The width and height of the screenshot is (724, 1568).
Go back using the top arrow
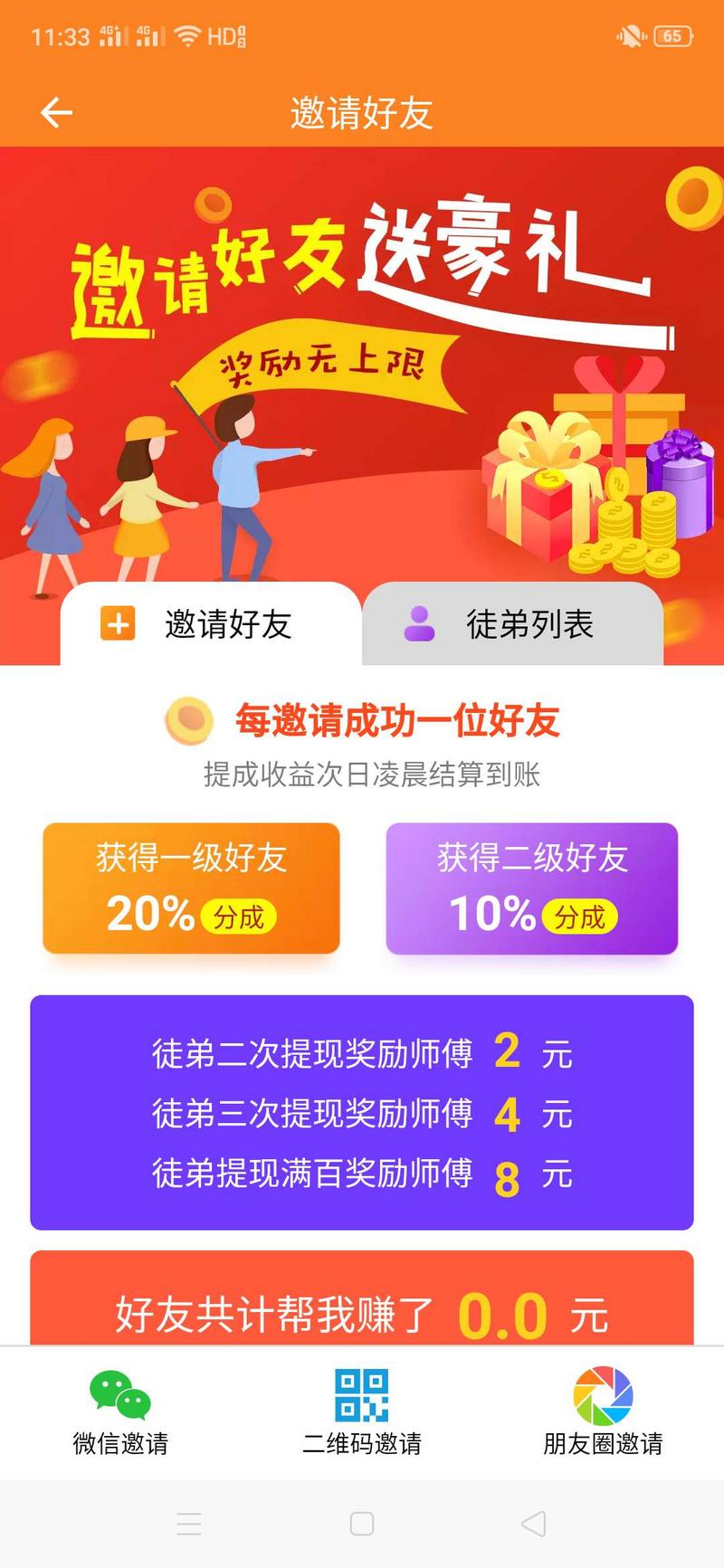point(56,113)
